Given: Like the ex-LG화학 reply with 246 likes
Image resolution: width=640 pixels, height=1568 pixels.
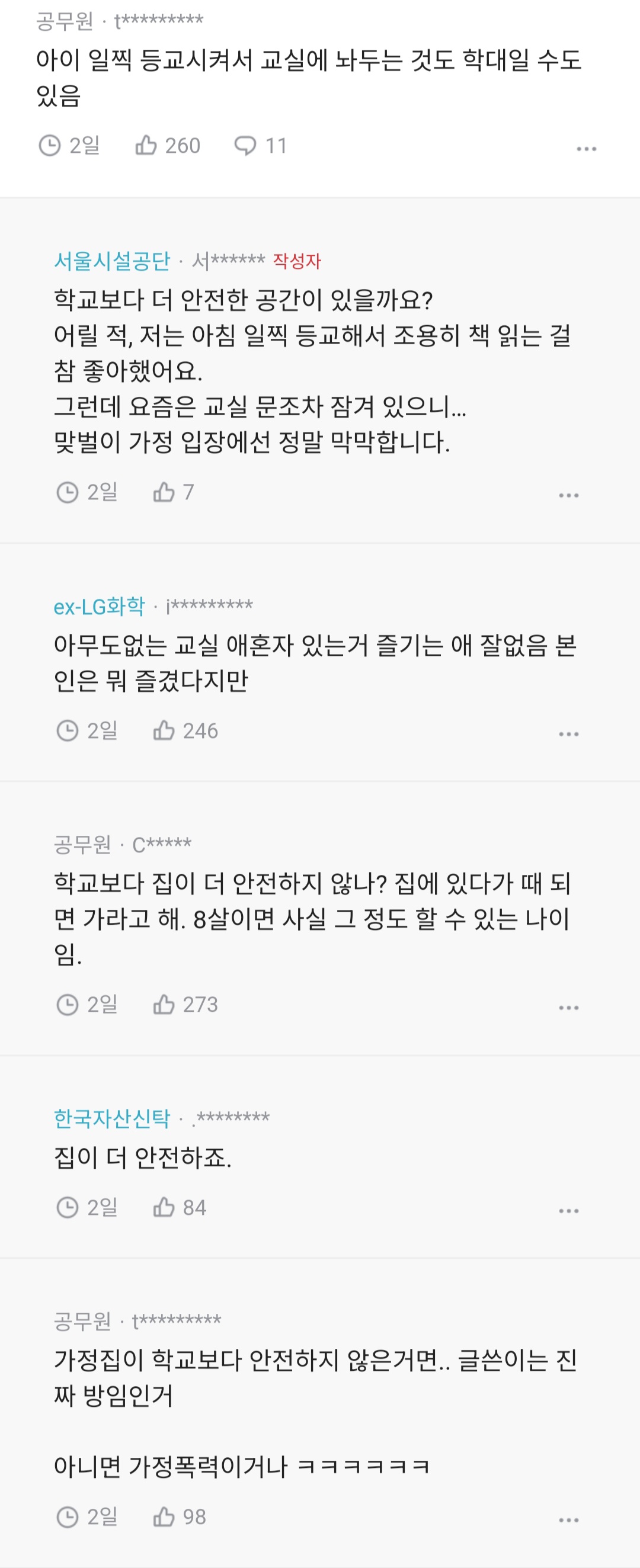Looking at the screenshot, I should point(164,730).
